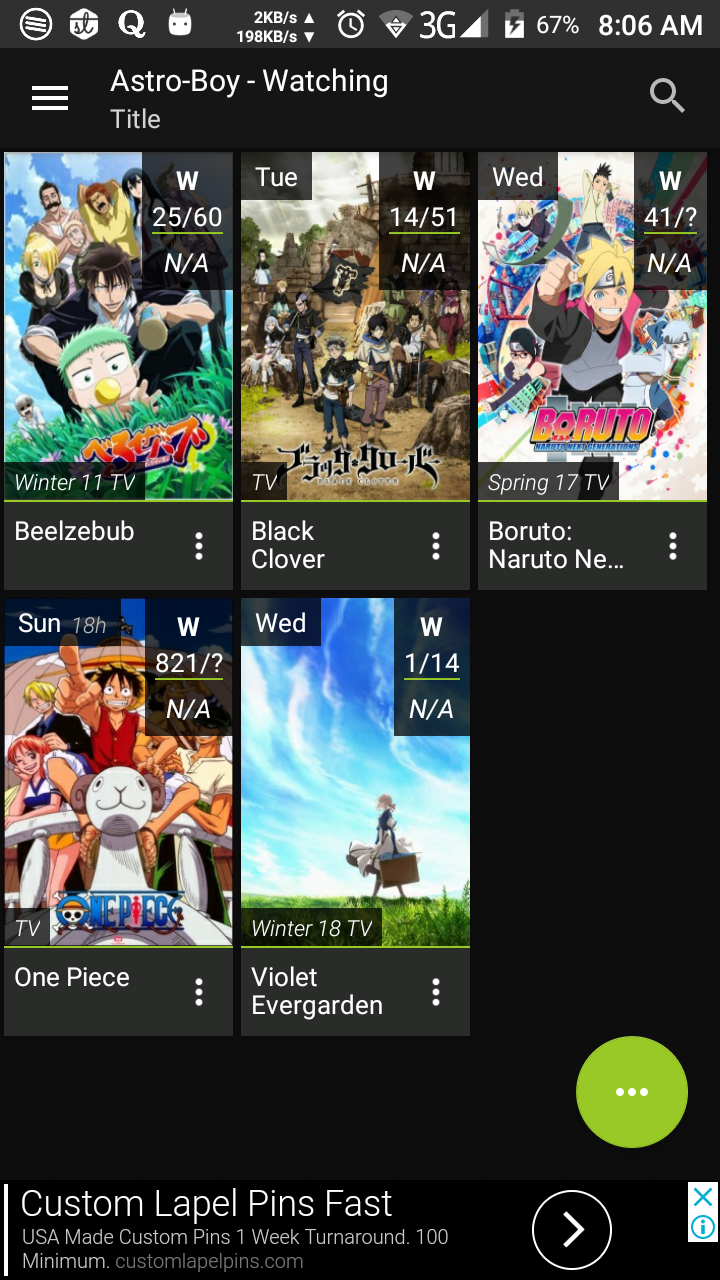The height and width of the screenshot is (1280, 720).
Task: Open the hamburger navigation drawer
Action: pyautogui.click(x=50, y=98)
